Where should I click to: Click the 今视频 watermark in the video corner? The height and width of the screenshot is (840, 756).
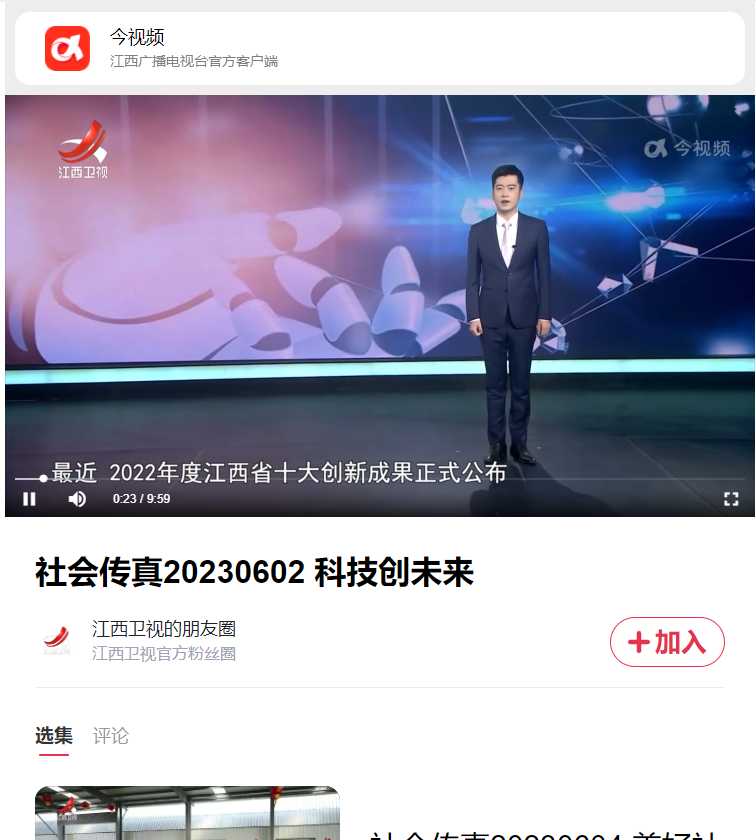pyautogui.click(x=690, y=146)
